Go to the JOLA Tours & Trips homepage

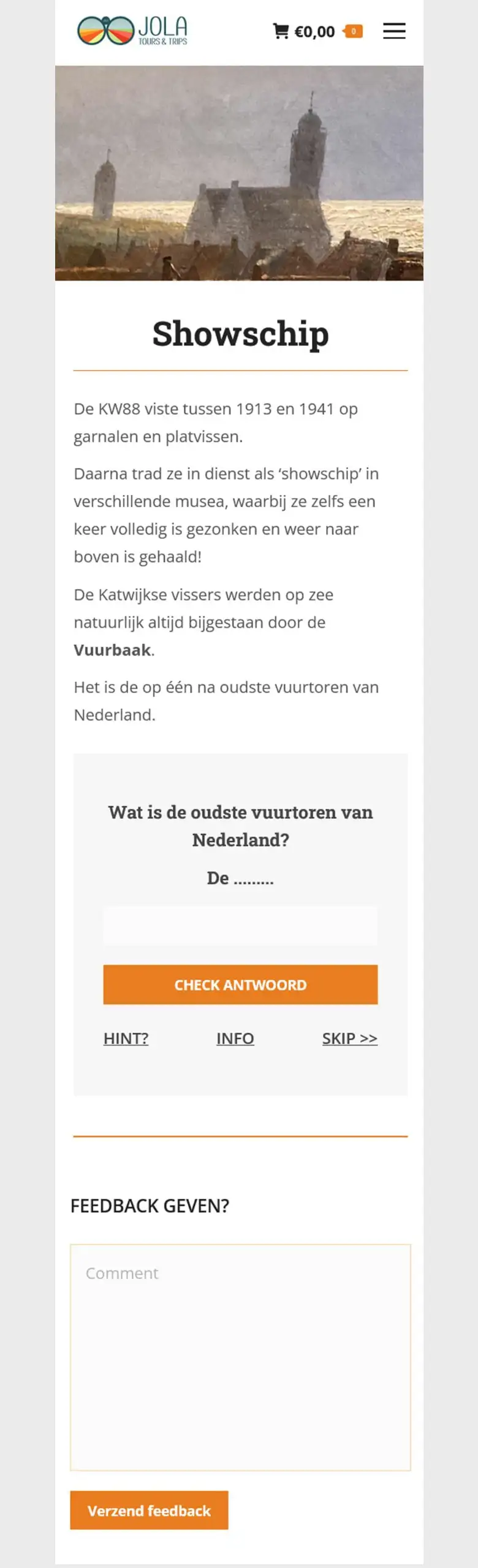(132, 31)
